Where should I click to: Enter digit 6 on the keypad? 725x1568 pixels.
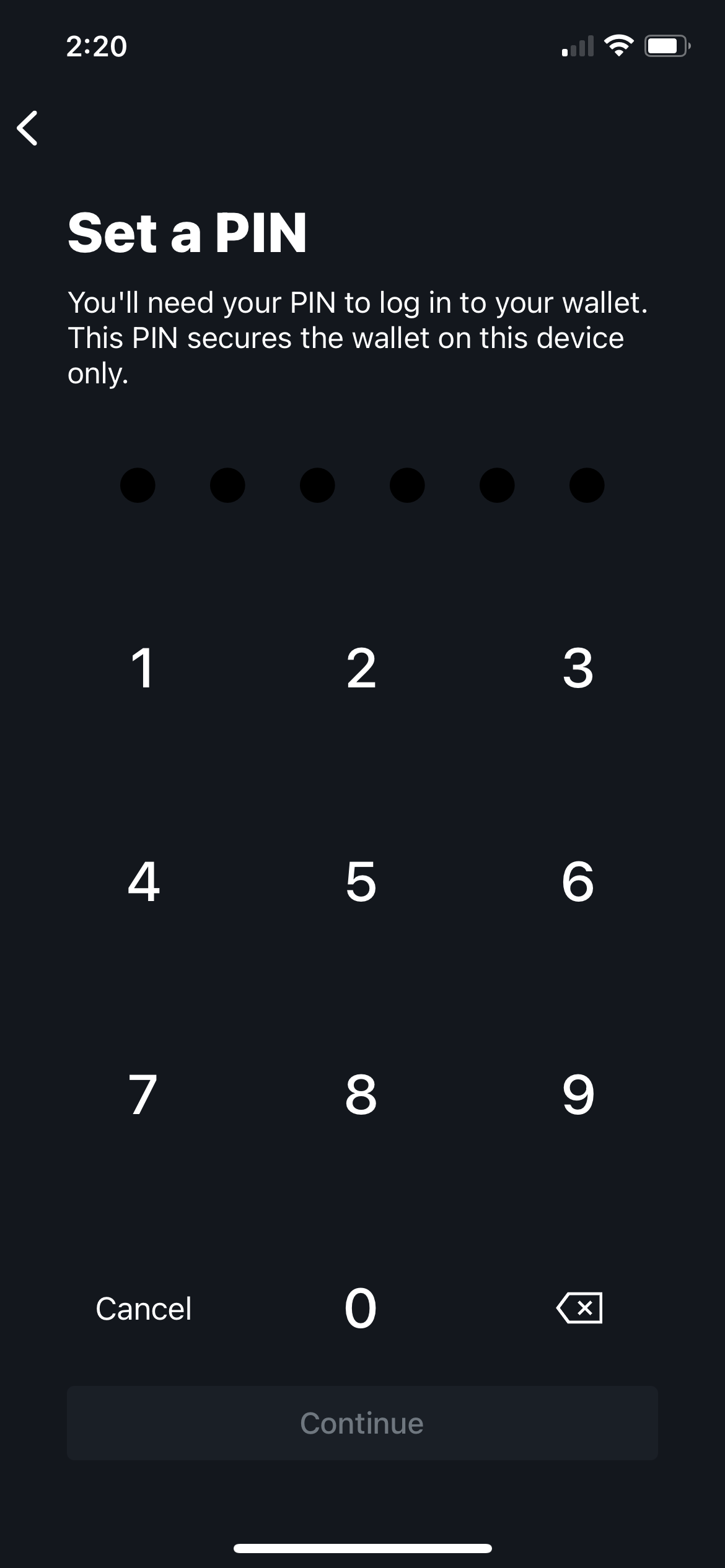pos(578,881)
